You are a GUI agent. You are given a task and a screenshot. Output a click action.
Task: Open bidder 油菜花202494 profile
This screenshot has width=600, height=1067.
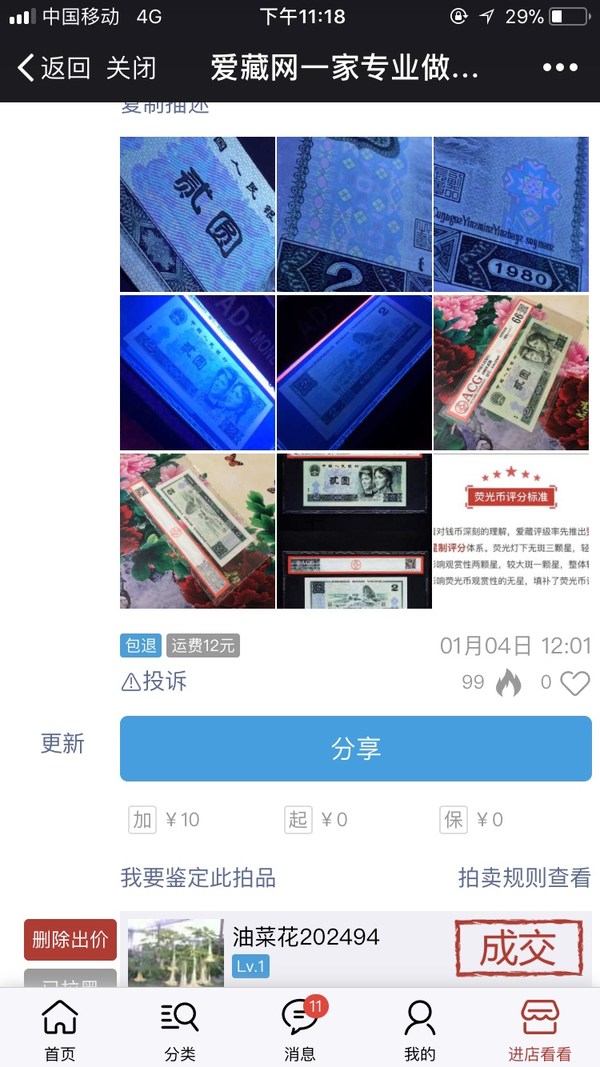[x=305, y=937]
